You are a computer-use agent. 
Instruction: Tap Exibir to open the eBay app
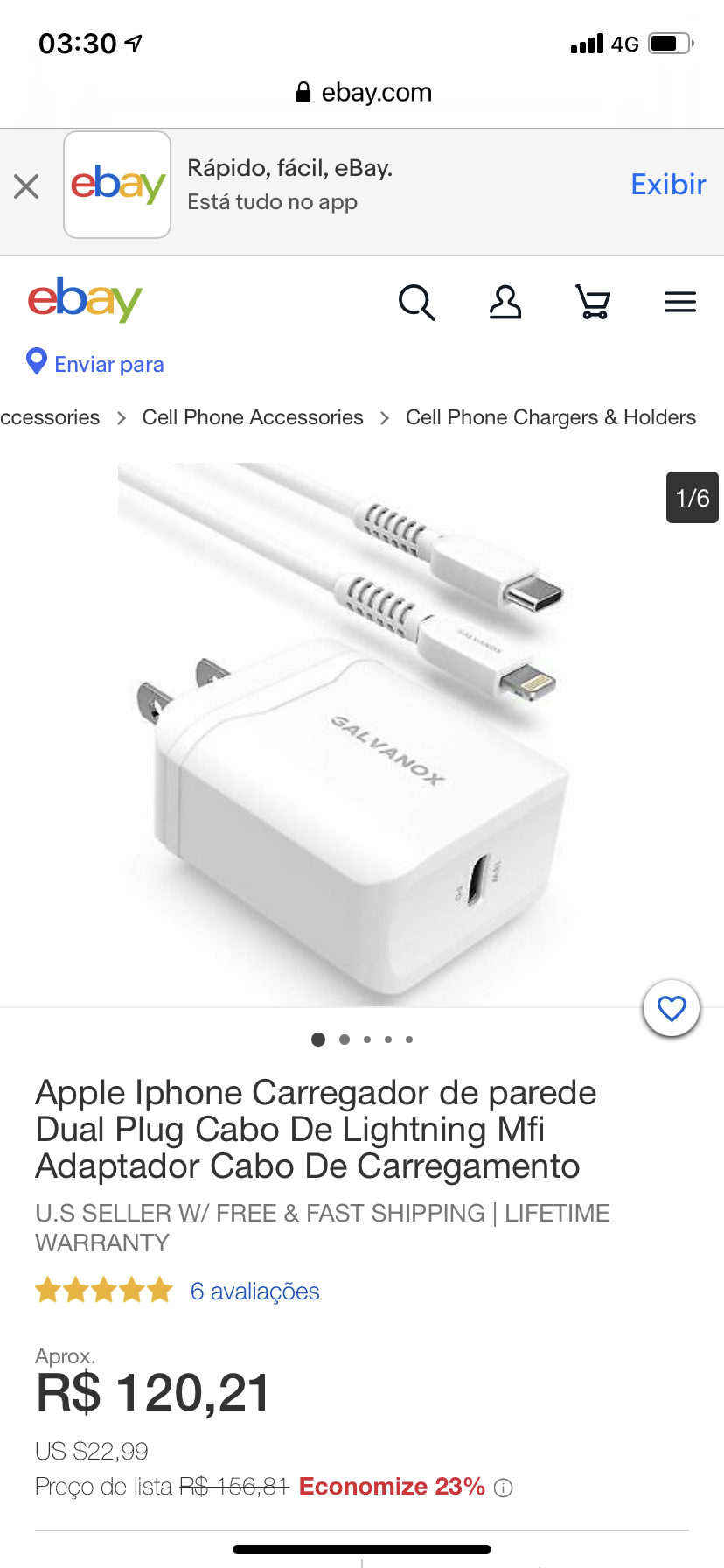[x=668, y=185]
